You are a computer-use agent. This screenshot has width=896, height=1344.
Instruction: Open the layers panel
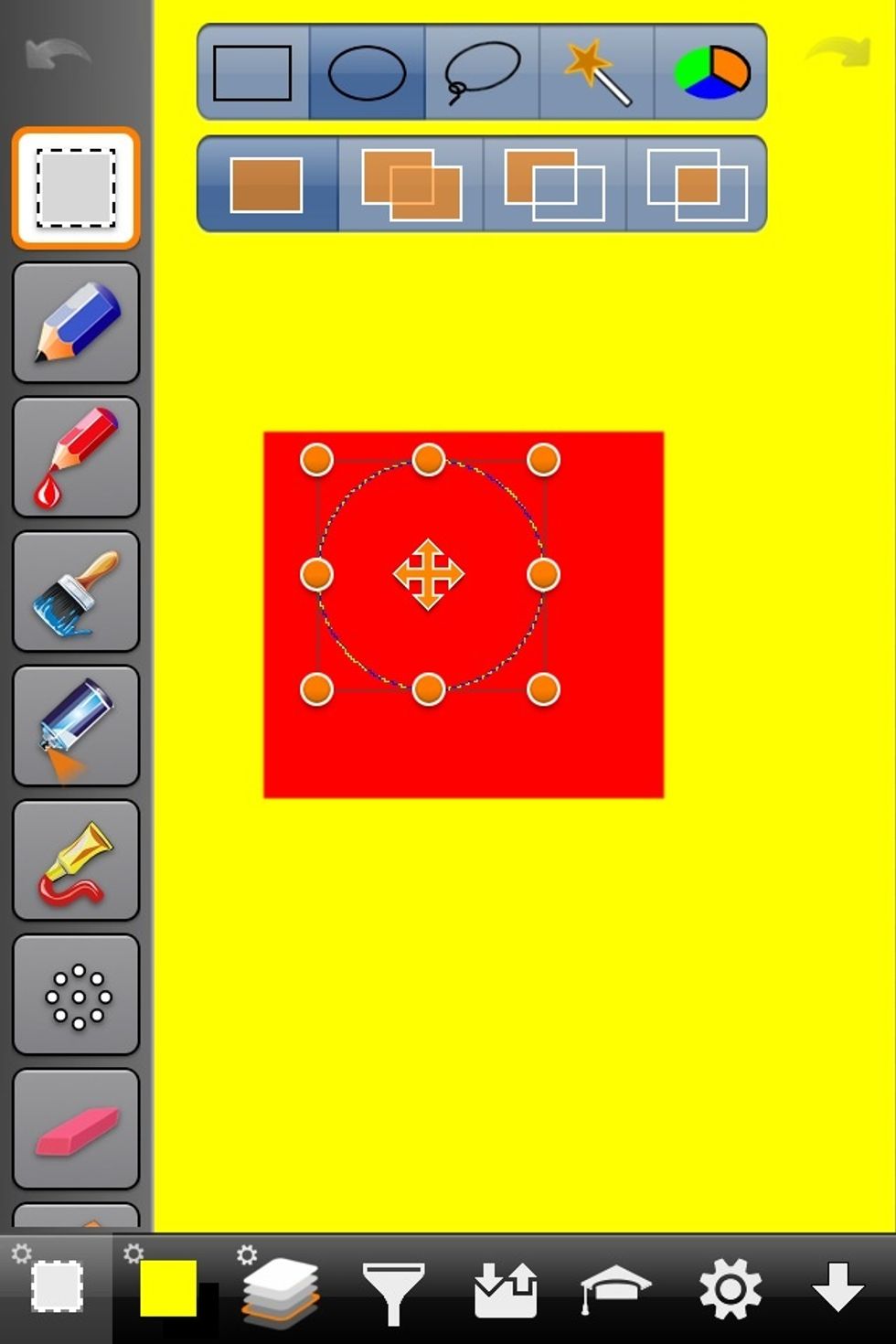[x=281, y=1290]
